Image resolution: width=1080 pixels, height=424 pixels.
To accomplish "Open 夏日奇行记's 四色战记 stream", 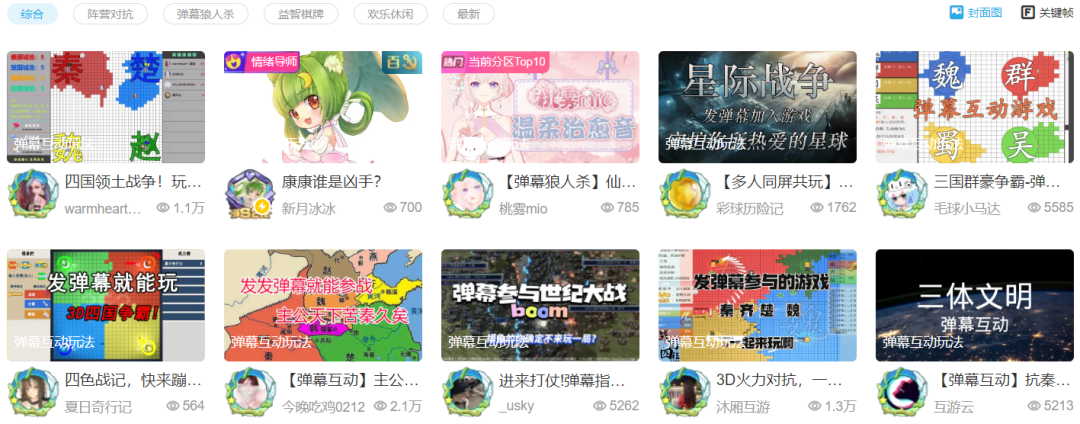I will [x=105, y=305].
